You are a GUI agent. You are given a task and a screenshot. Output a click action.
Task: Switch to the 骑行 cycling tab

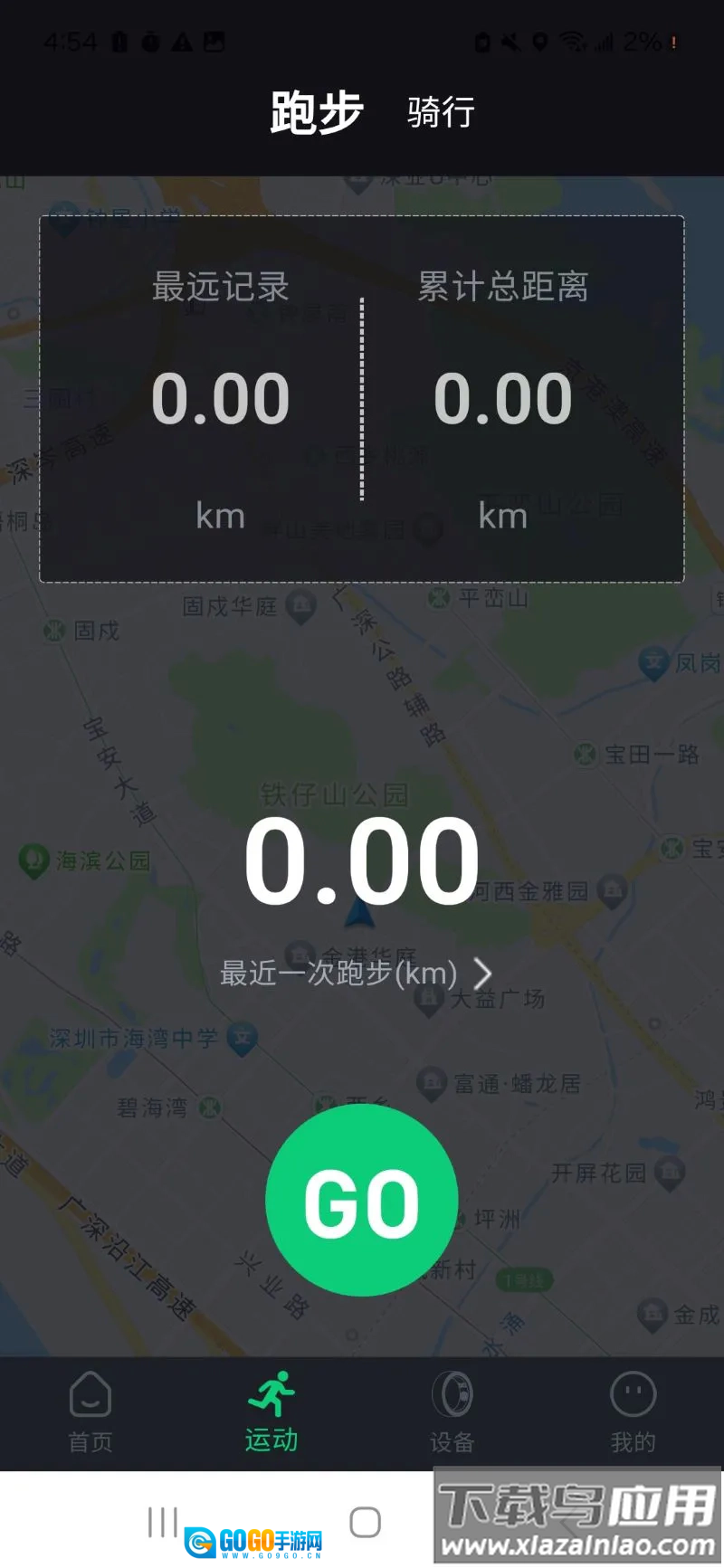(x=441, y=113)
